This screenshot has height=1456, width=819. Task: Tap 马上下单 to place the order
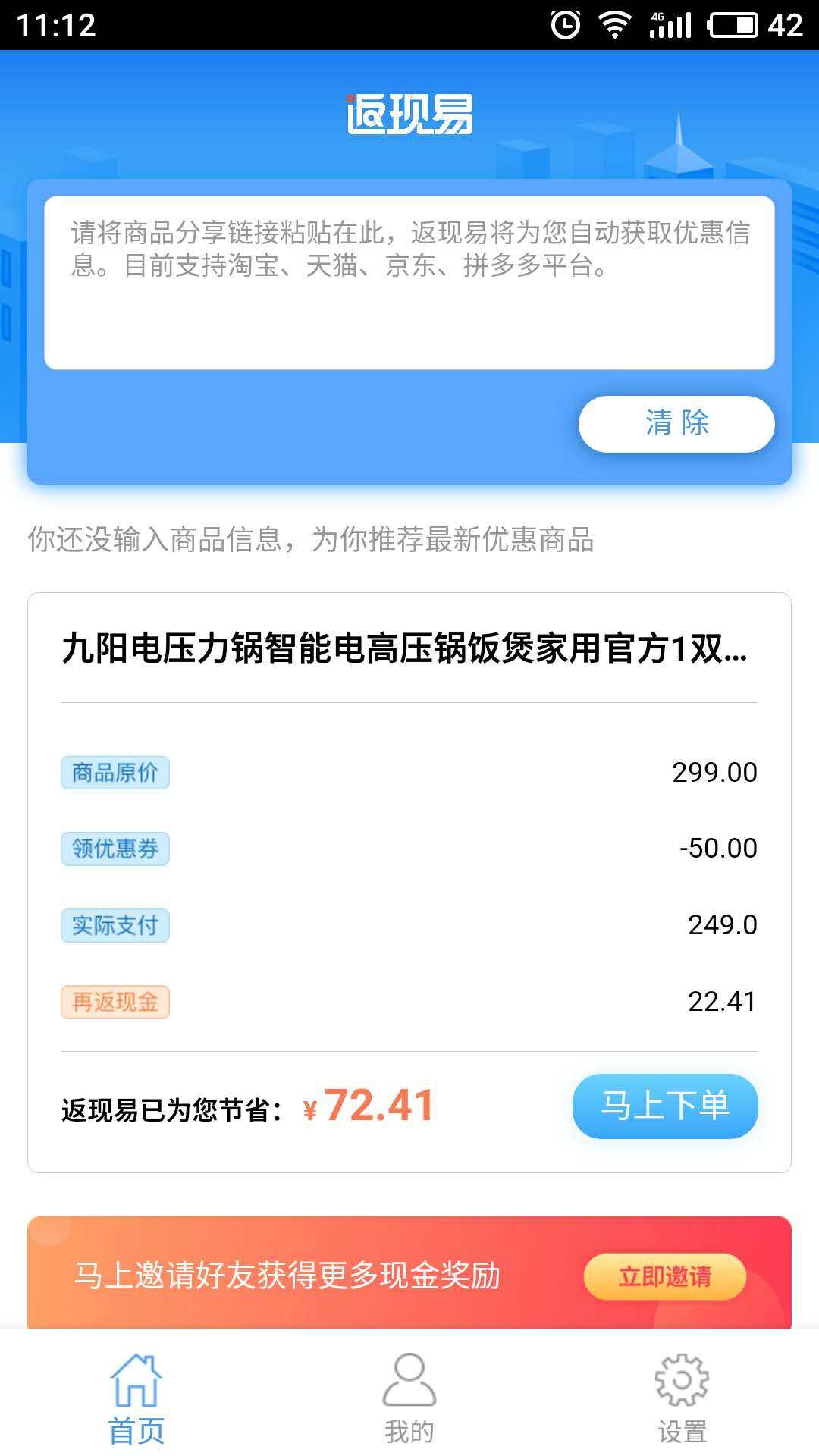coord(667,1107)
